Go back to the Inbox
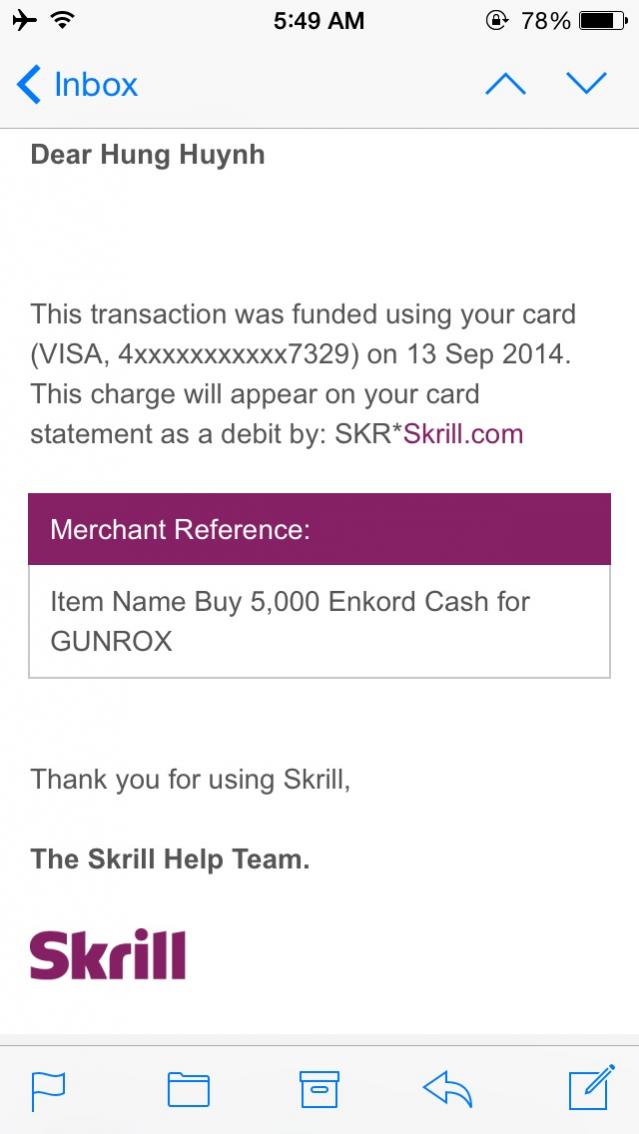This screenshot has height=1134, width=639. (77, 85)
